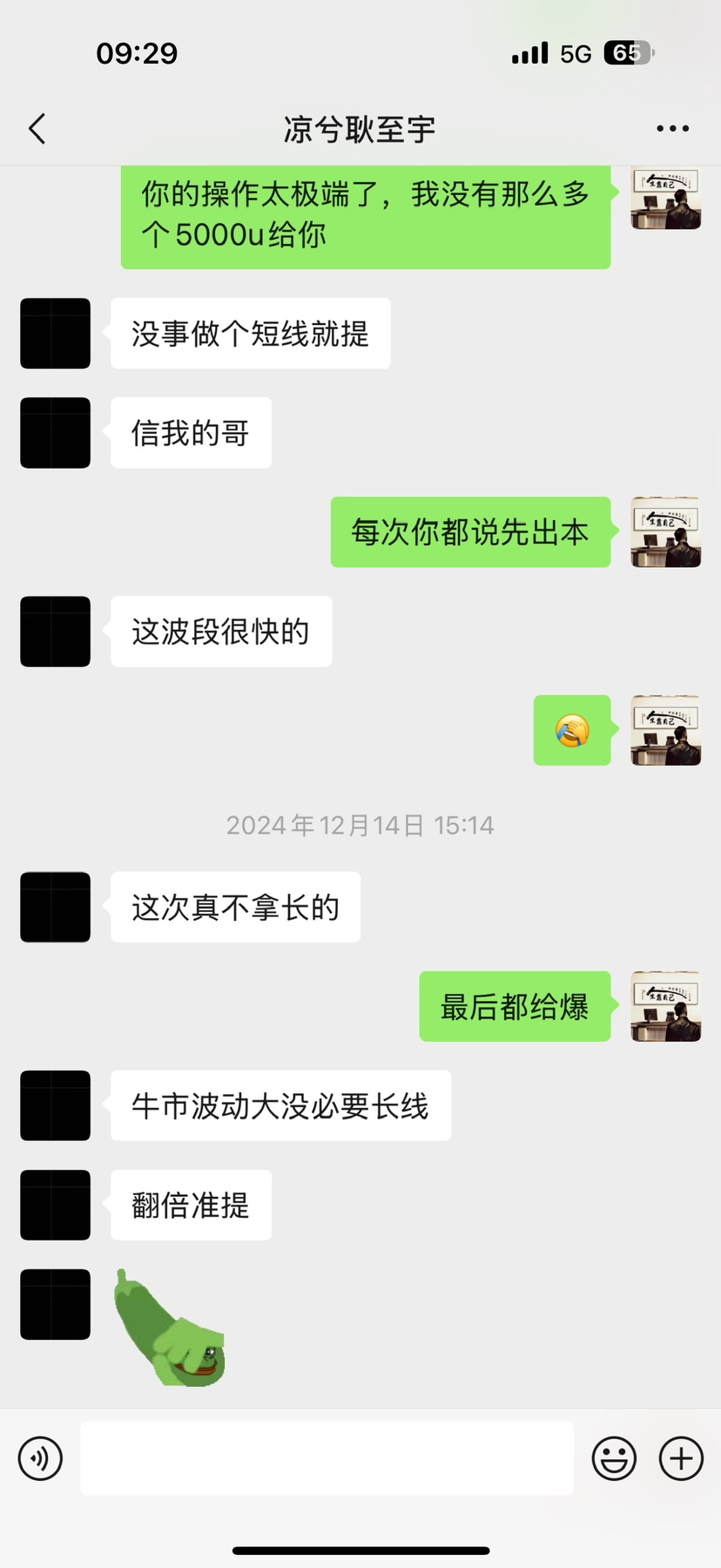
Task: Focus the message text field
Action: [x=327, y=1458]
